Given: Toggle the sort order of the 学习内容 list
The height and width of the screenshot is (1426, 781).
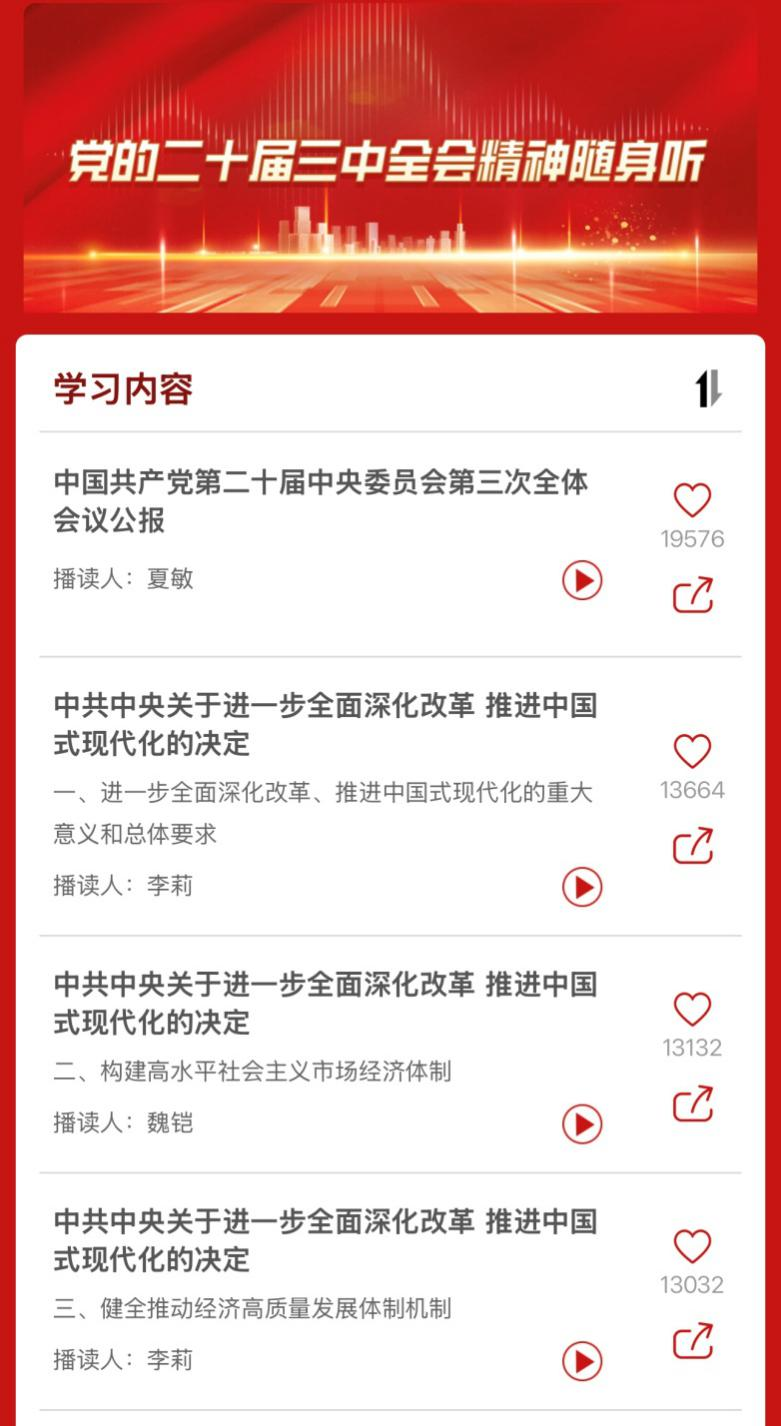Looking at the screenshot, I should click(x=708, y=389).
